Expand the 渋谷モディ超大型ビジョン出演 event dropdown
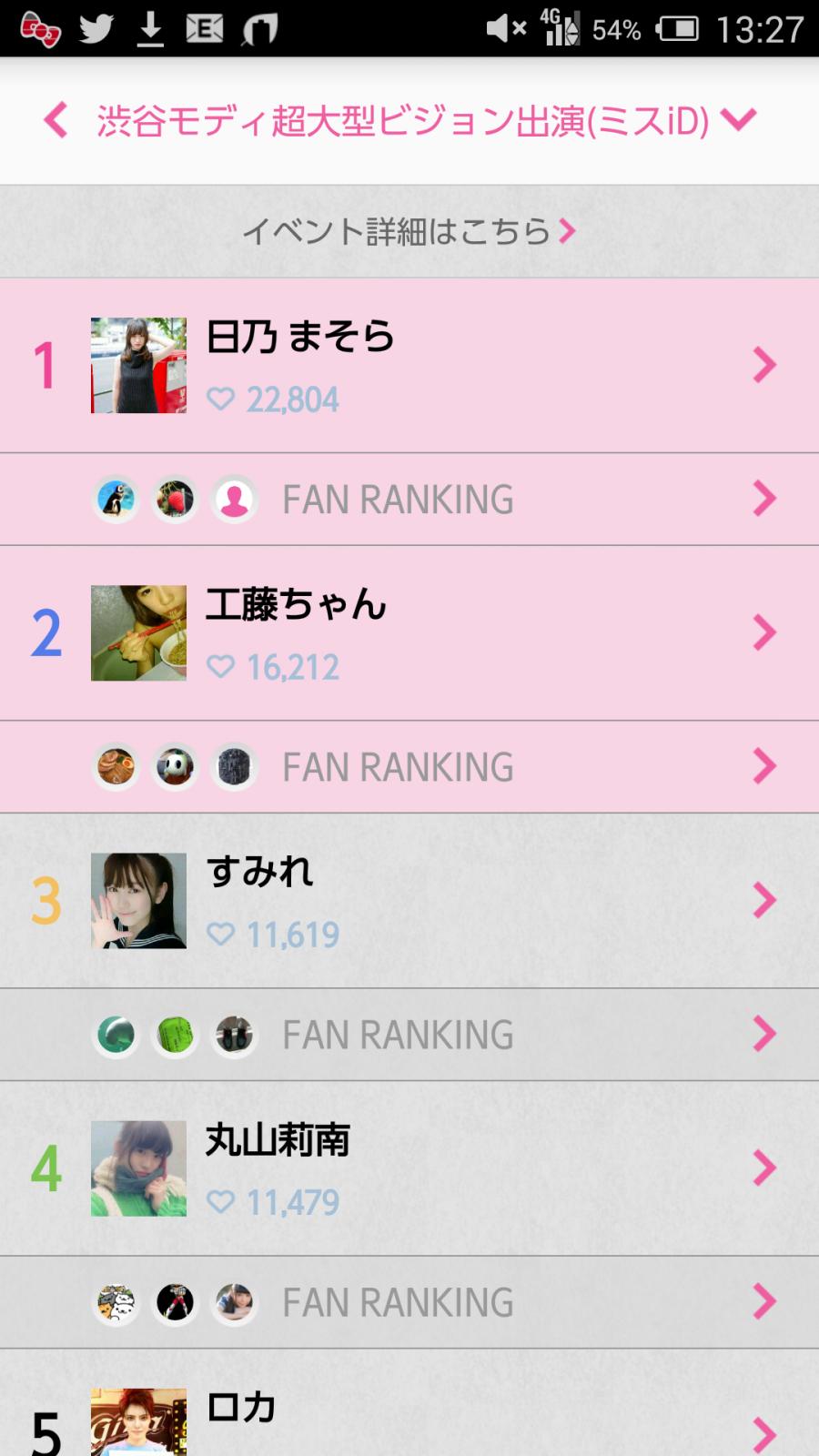The image size is (819, 1456). pos(737,120)
